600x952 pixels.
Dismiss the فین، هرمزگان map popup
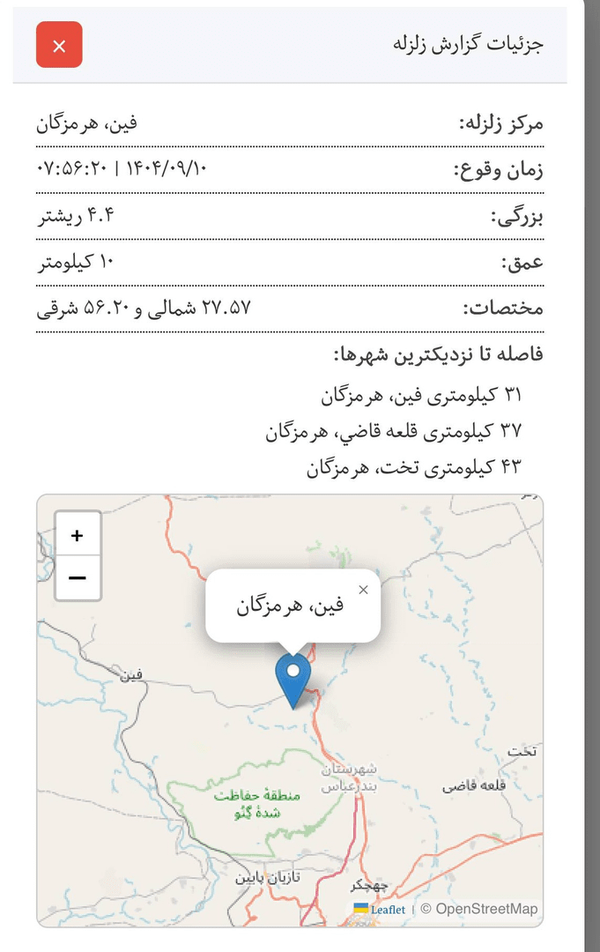pyautogui.click(x=363, y=590)
